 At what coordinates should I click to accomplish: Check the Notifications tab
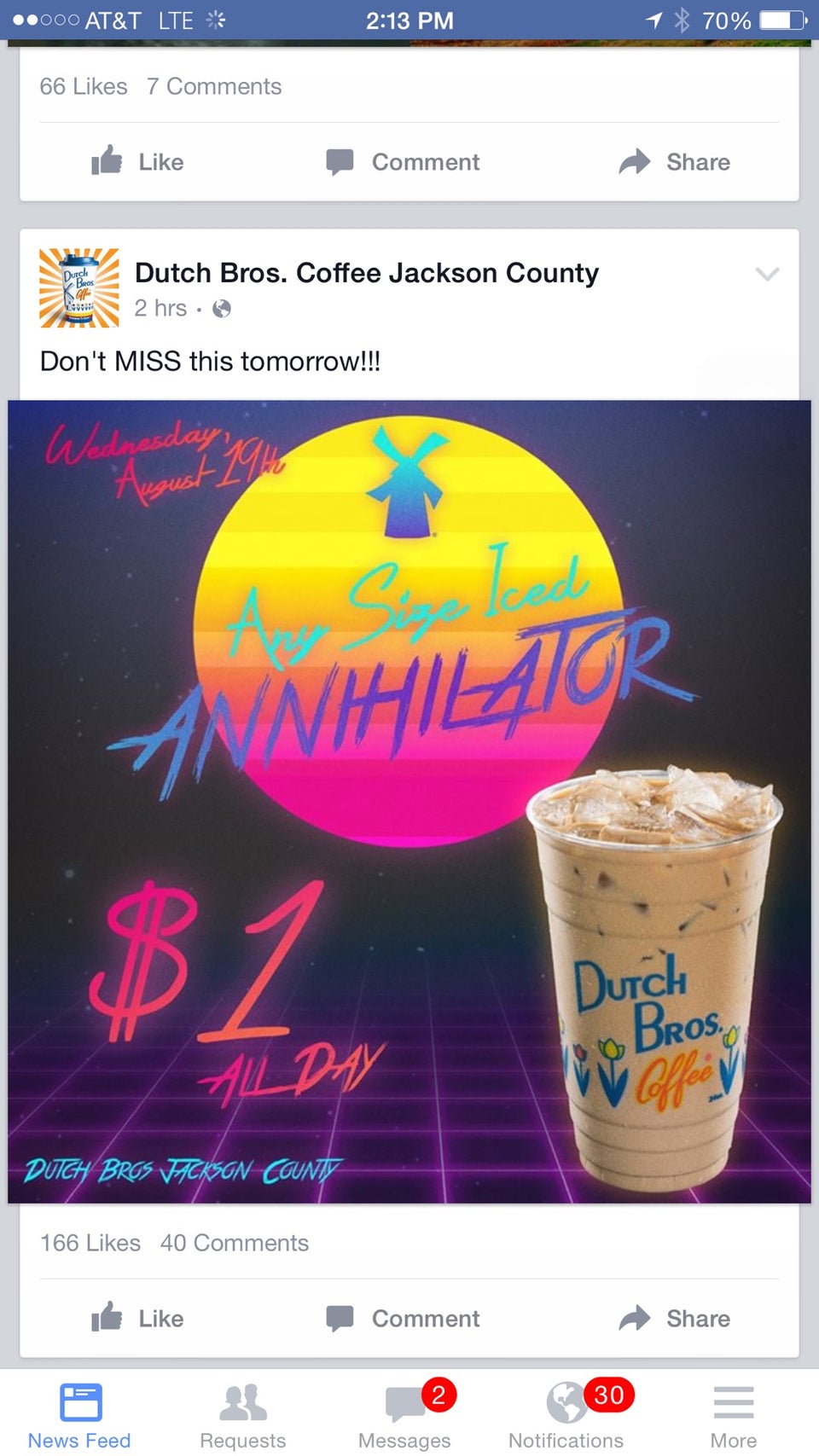566,1416
